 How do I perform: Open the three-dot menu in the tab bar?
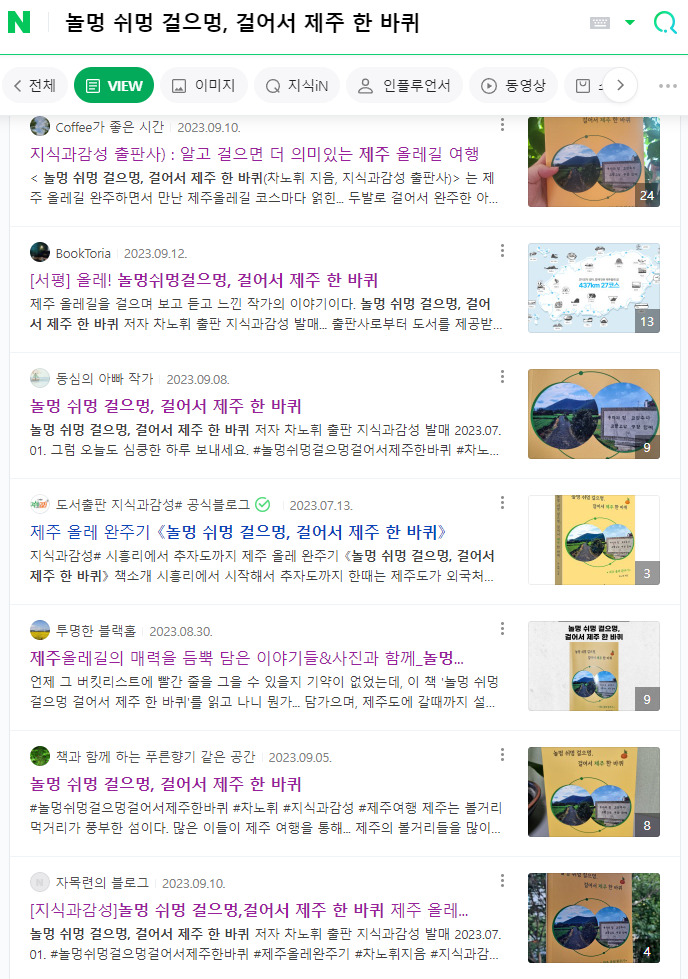click(x=668, y=86)
